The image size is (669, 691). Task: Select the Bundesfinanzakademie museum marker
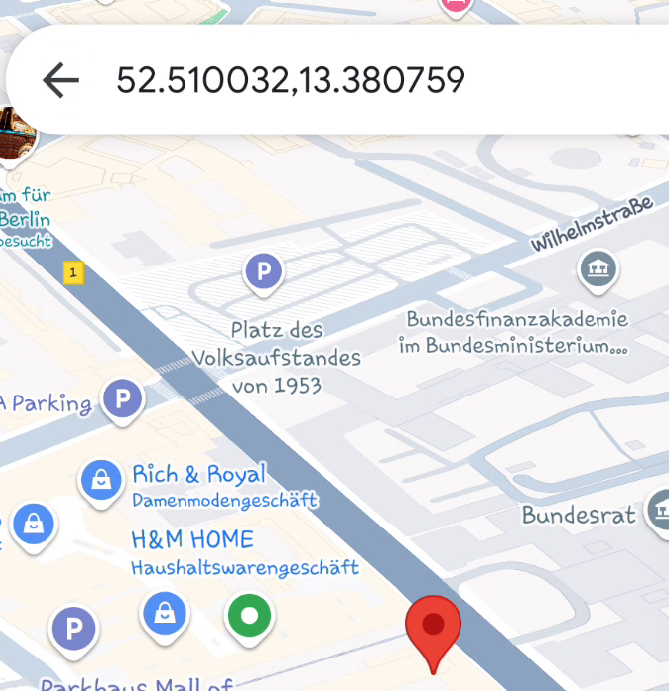point(598,268)
